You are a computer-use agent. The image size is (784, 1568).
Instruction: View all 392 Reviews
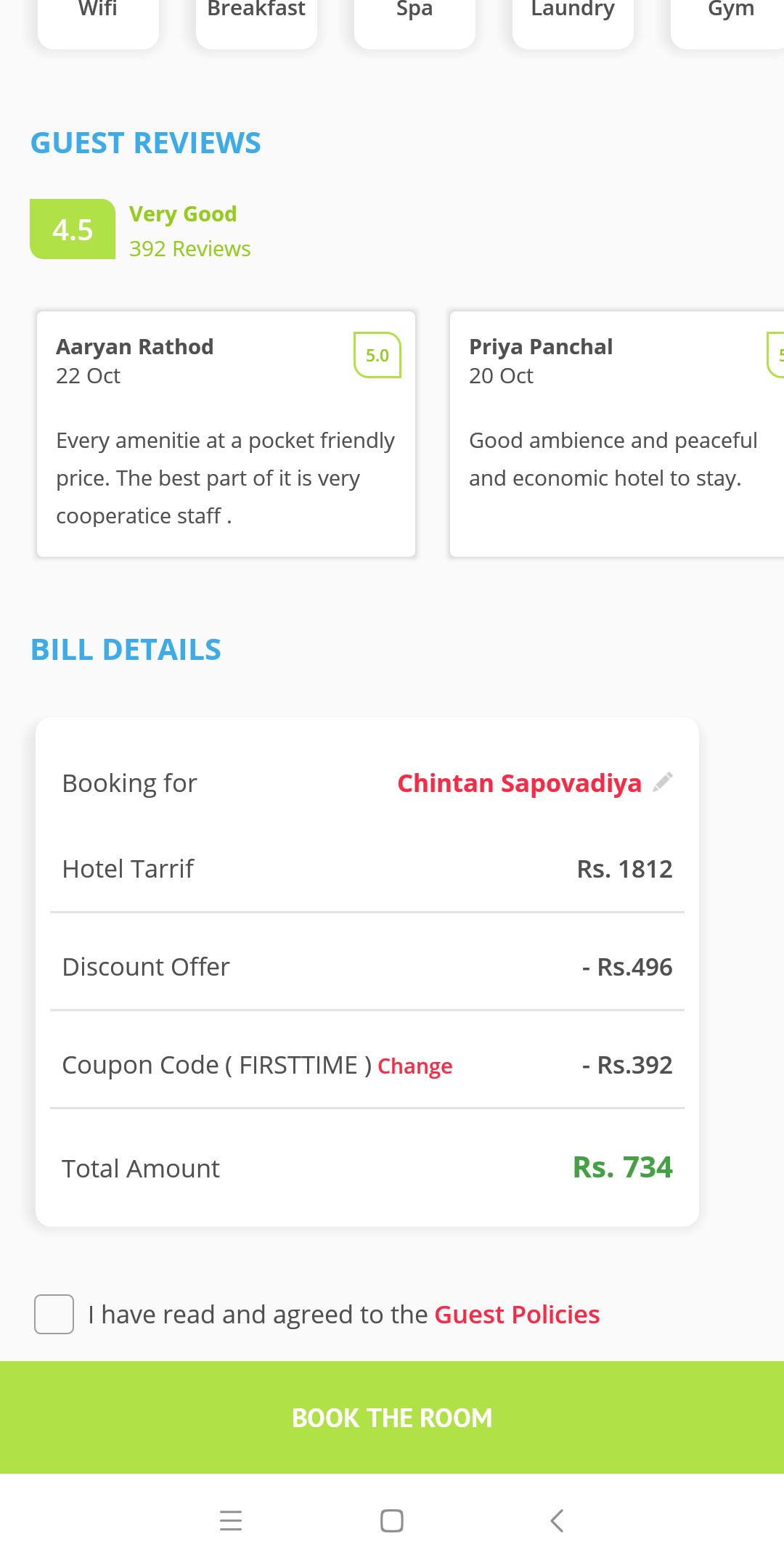click(x=189, y=249)
